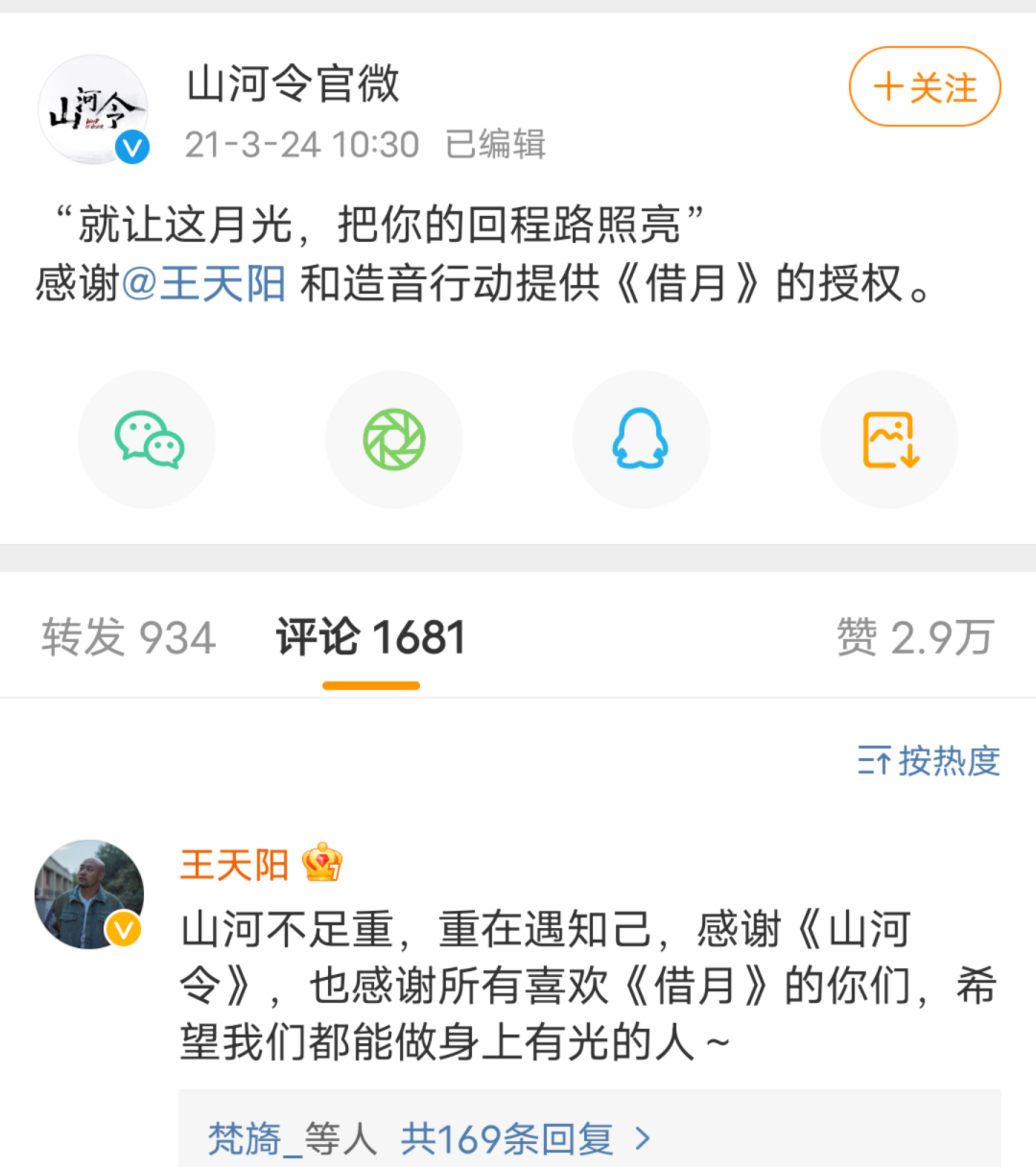Share the post to QQ
Viewport: 1036px width, 1167px height.
(641, 441)
